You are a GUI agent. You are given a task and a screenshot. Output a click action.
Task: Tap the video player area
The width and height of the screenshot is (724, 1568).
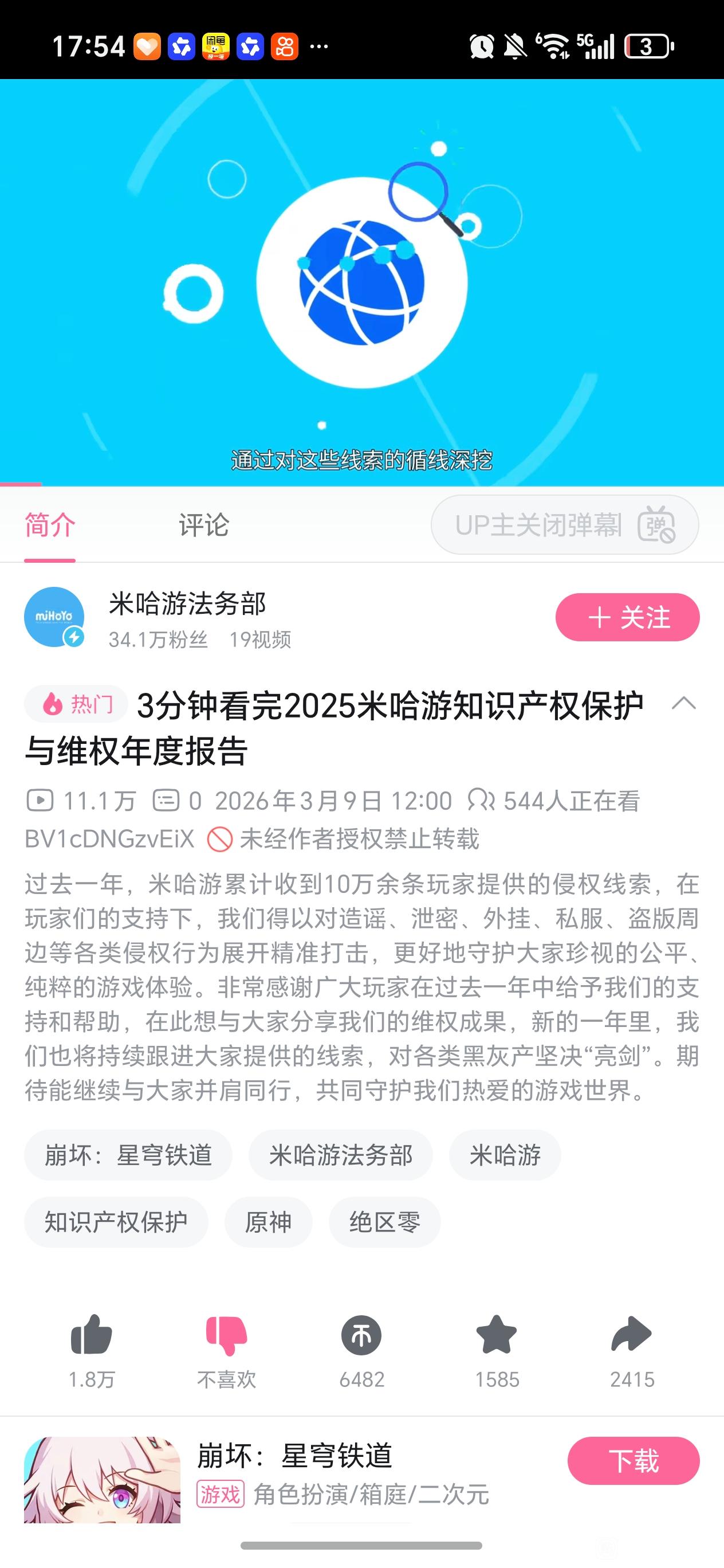tap(362, 283)
